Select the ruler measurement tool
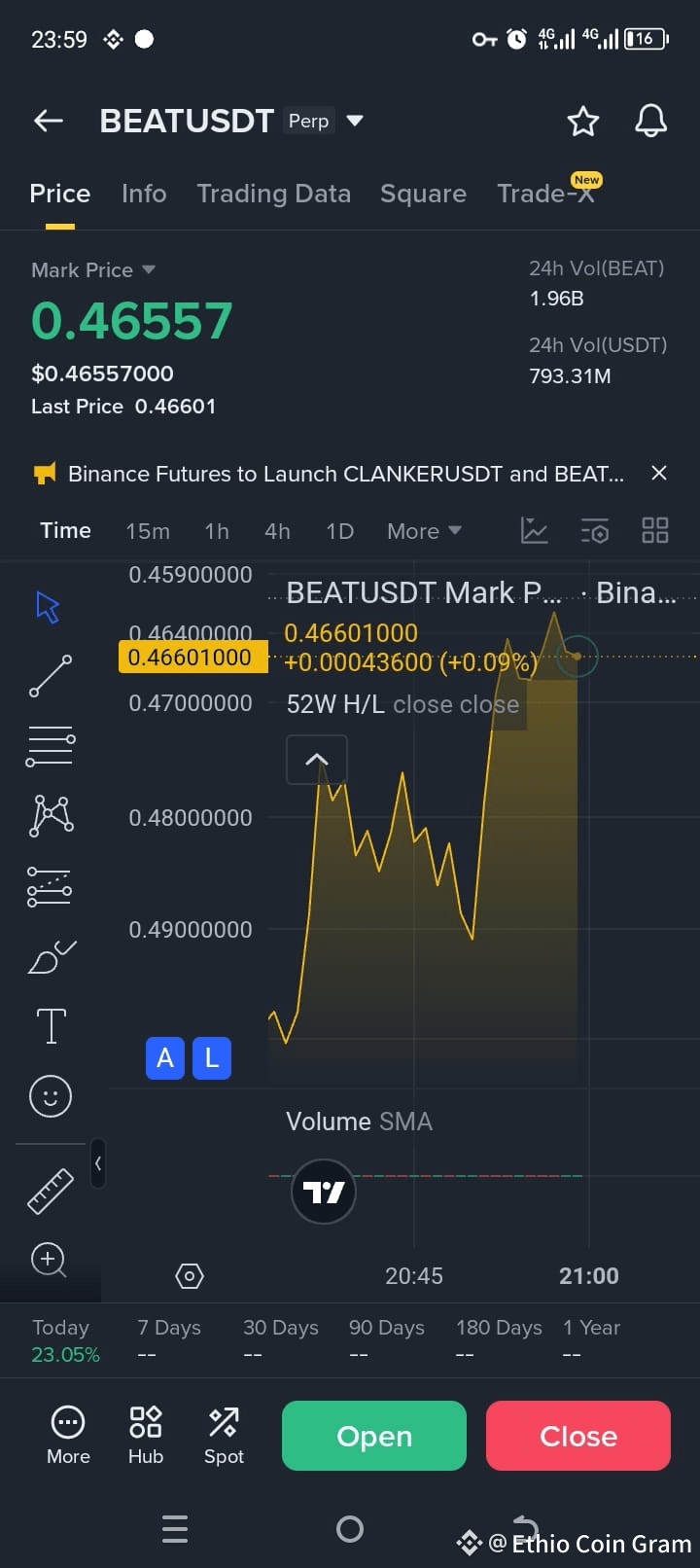700x1568 pixels. tap(50, 1189)
